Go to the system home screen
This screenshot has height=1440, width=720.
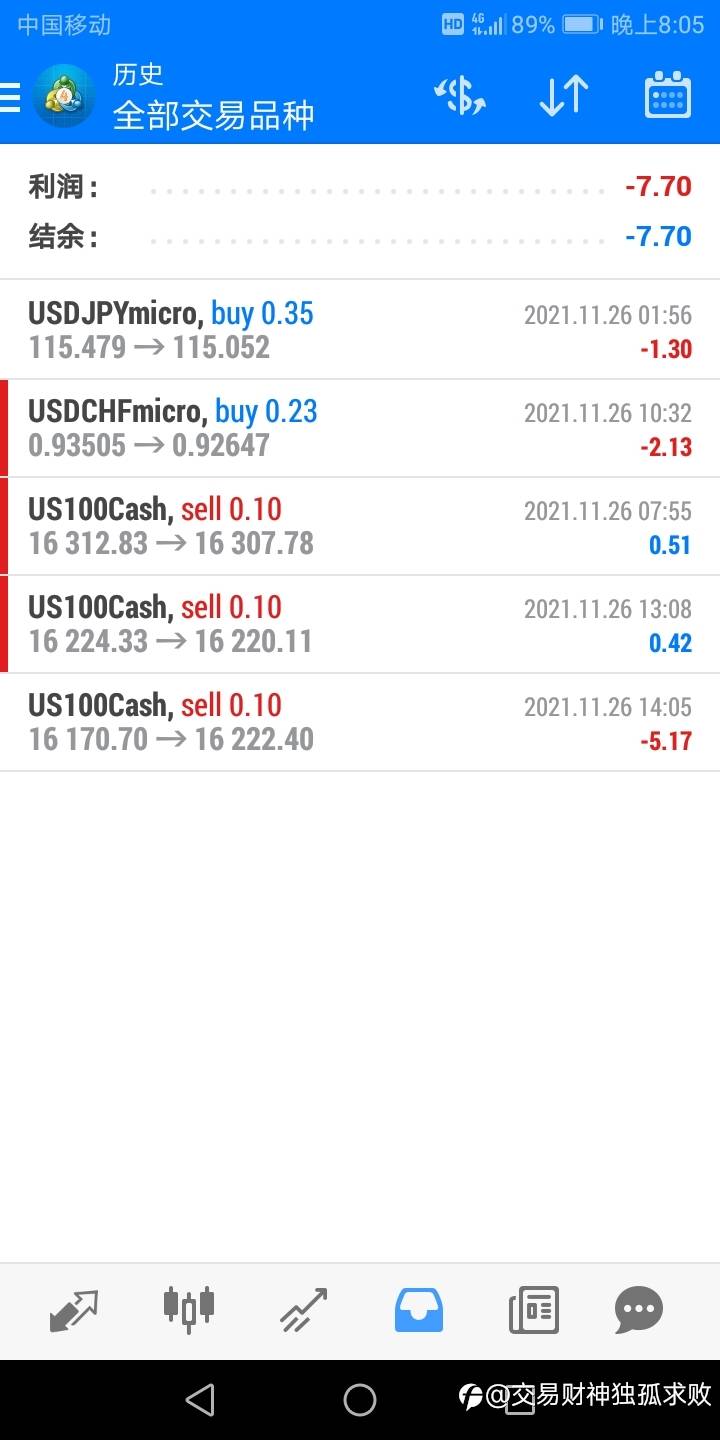pos(360,1399)
